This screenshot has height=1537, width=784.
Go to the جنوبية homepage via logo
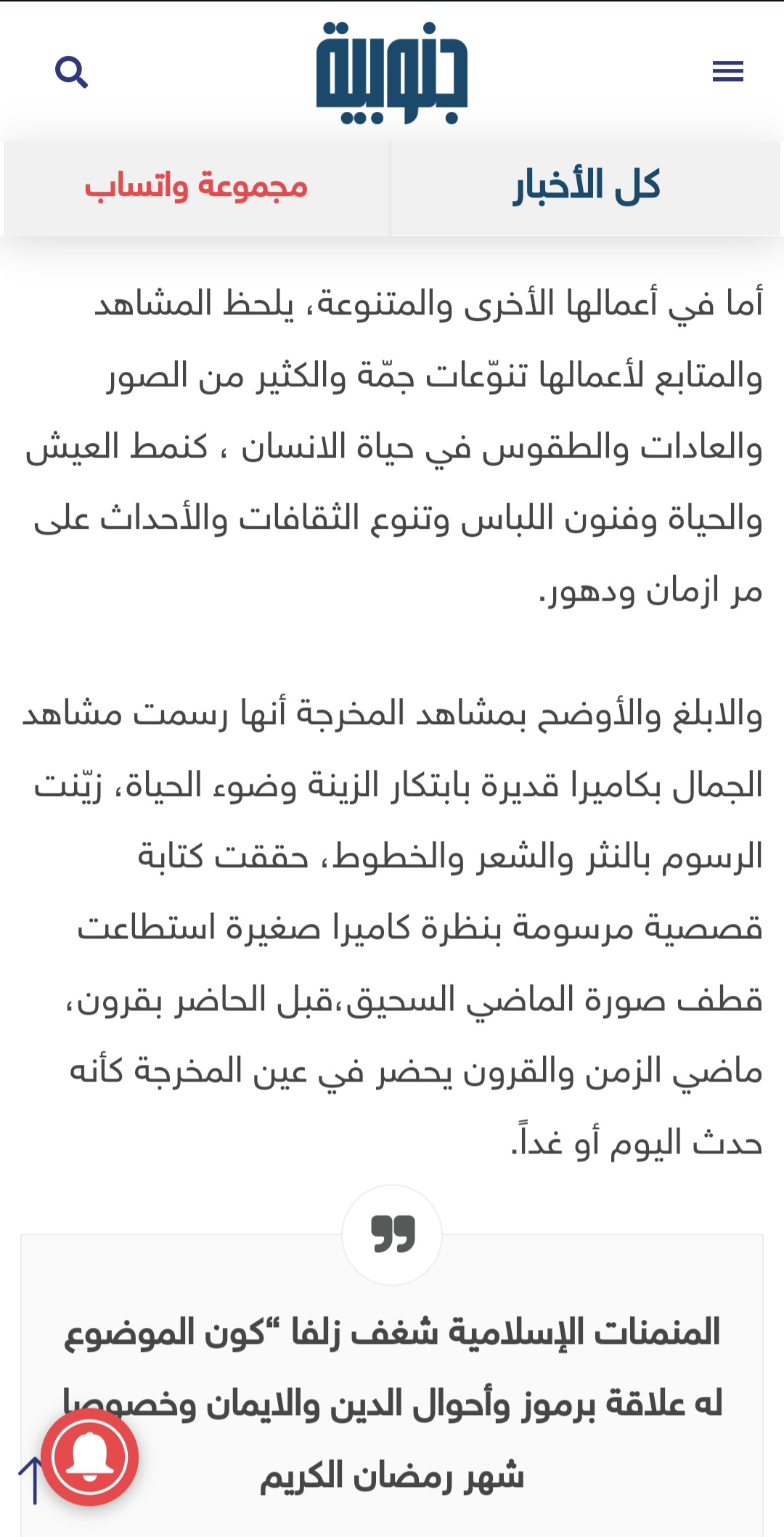click(x=392, y=73)
